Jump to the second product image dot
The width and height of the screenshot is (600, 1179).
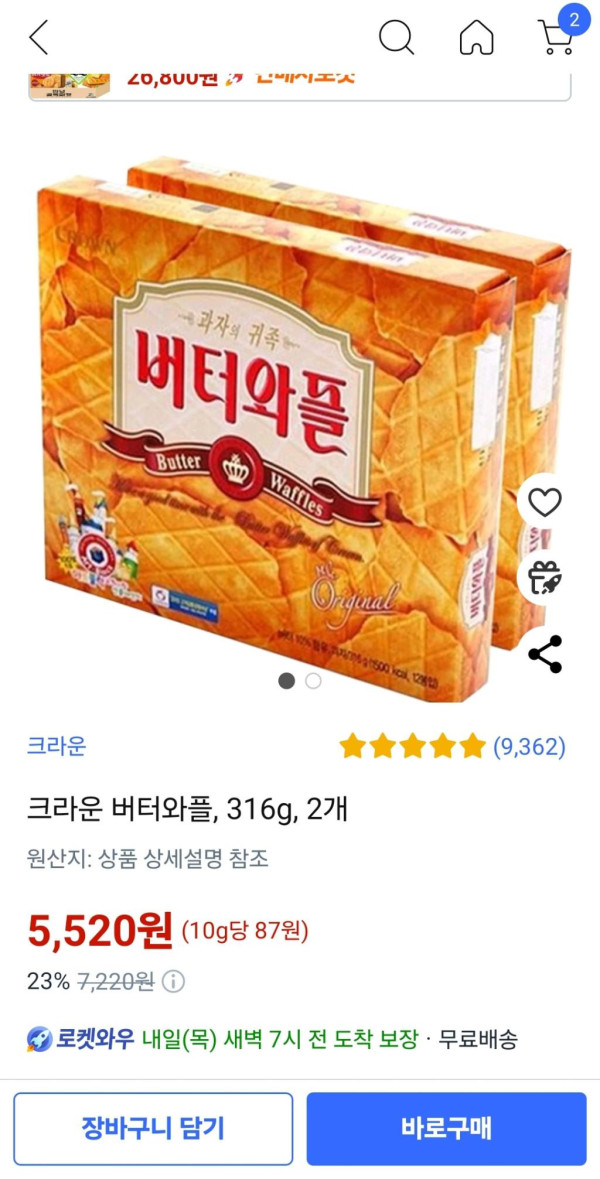point(313,681)
